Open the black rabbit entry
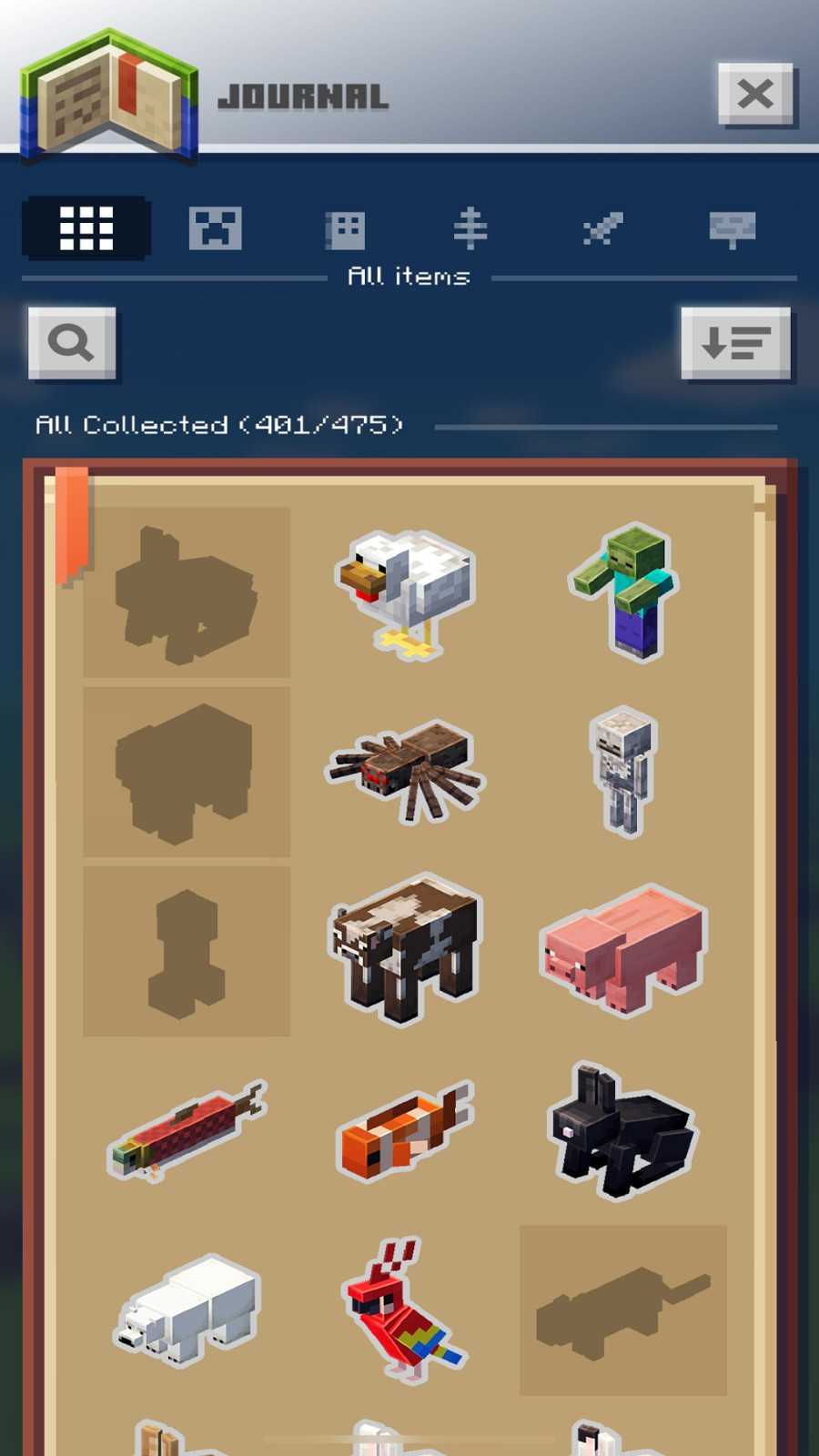 pyautogui.click(x=623, y=1130)
